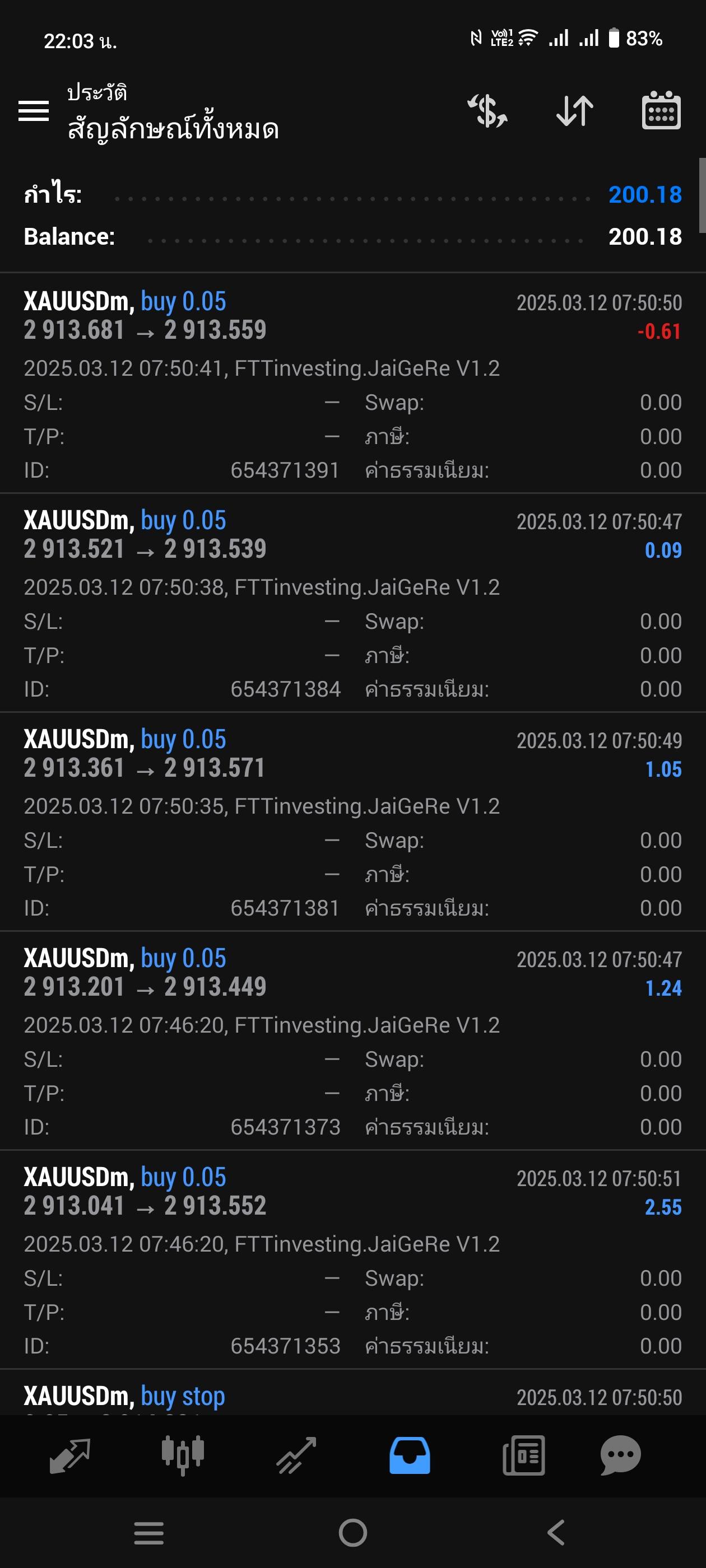The width and height of the screenshot is (706, 1568).
Task: Go to the system home screen
Action: click(352, 1533)
